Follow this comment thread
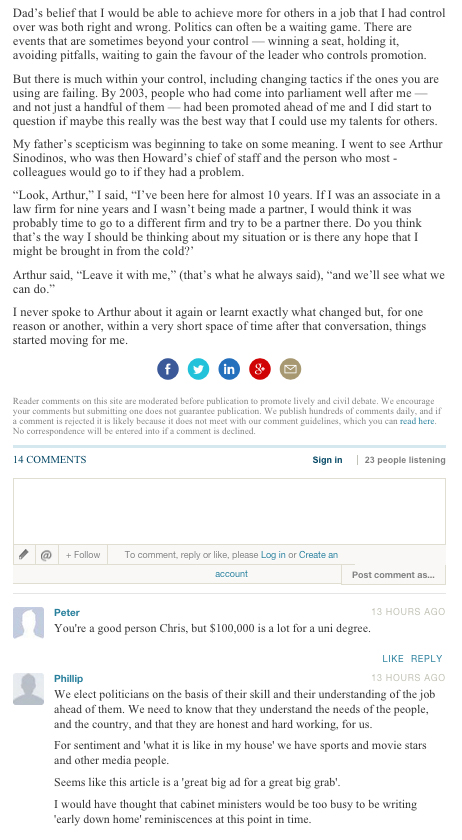This screenshot has height=840, width=462. pyautogui.click(x=83, y=555)
